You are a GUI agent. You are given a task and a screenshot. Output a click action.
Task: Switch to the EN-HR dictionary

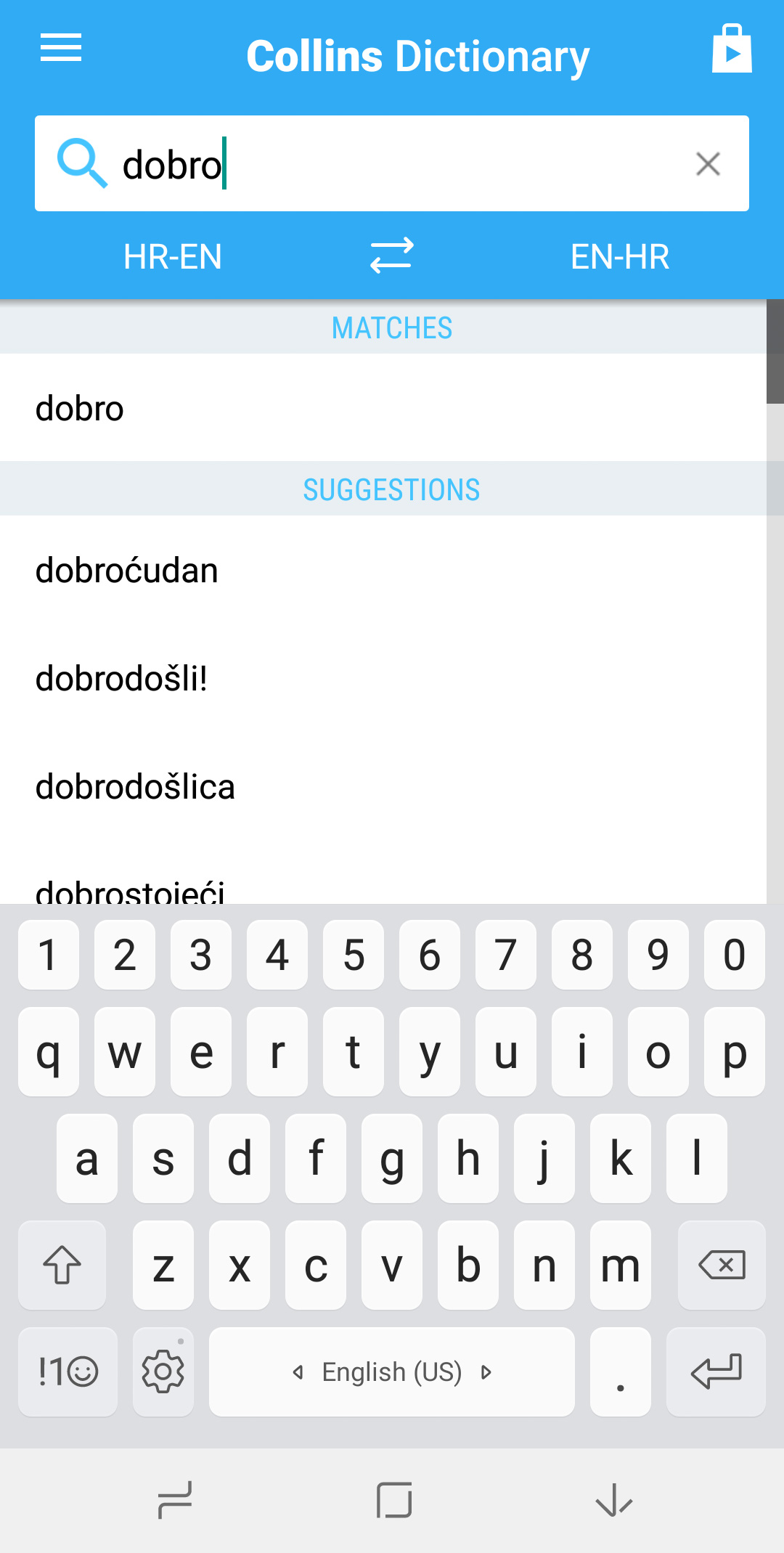[620, 257]
